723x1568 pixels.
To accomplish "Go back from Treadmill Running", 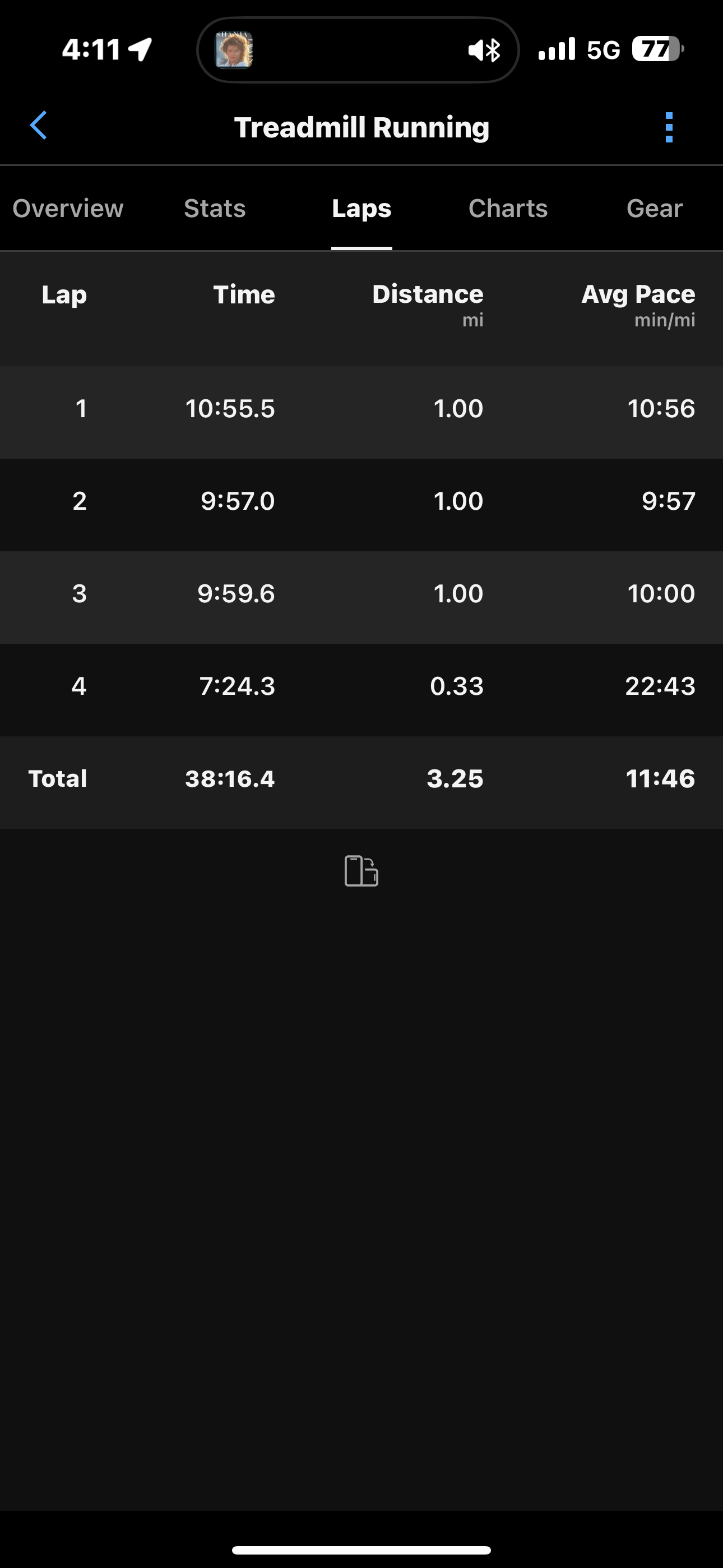I will coord(39,126).
